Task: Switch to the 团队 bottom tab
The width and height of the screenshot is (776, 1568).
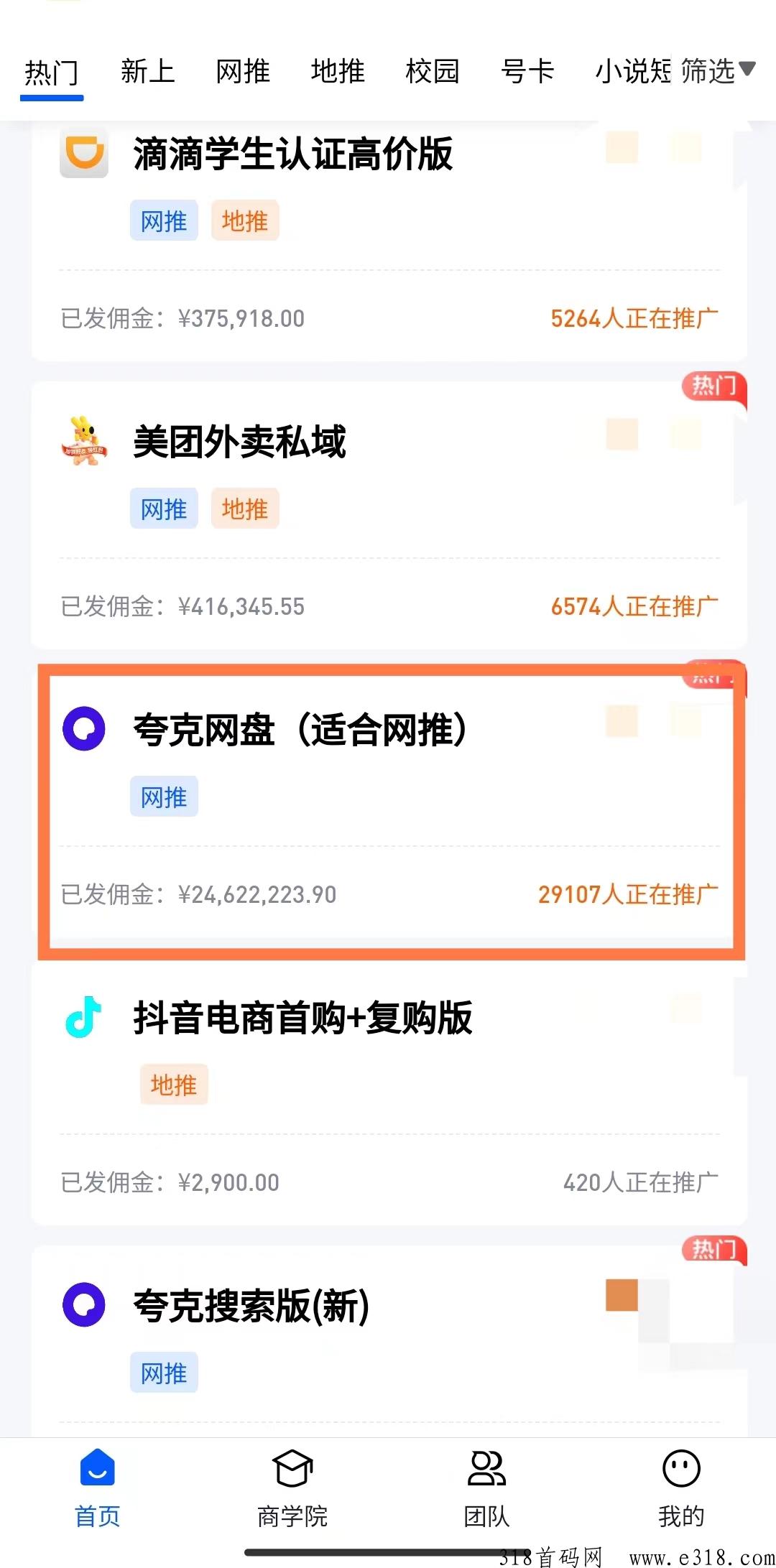Action: [486, 1488]
